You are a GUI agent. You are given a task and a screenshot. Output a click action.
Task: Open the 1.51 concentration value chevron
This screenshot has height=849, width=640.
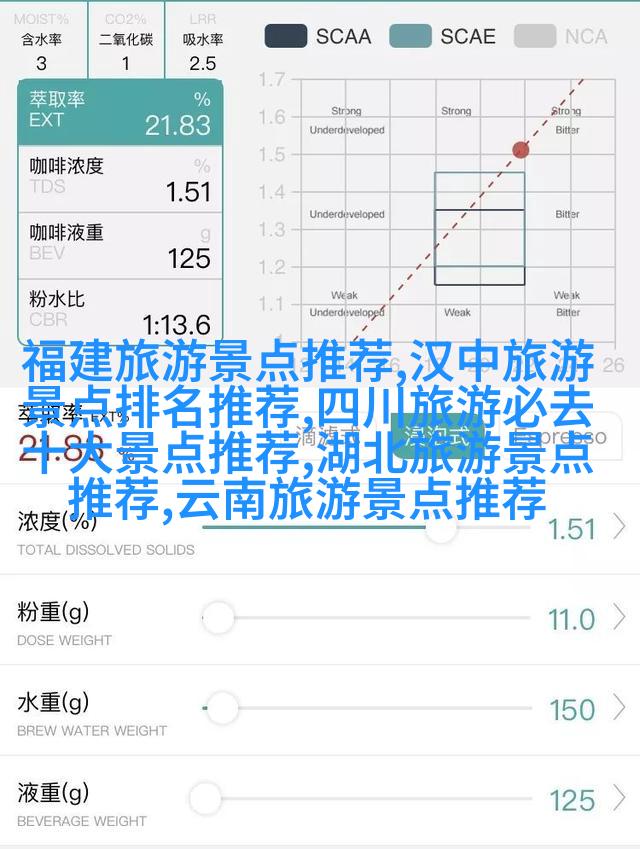(x=620, y=527)
